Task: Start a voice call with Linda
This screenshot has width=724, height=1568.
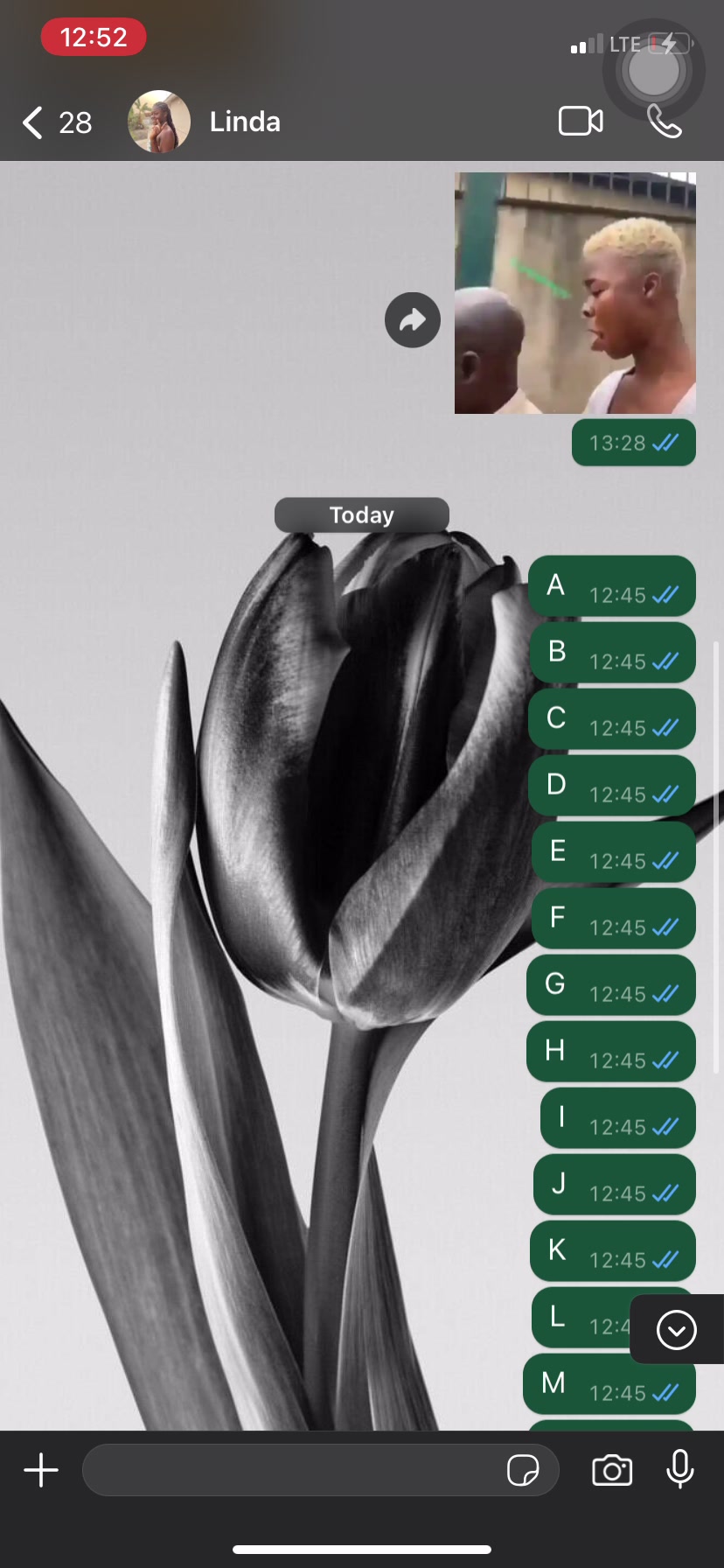Action: pos(665,122)
